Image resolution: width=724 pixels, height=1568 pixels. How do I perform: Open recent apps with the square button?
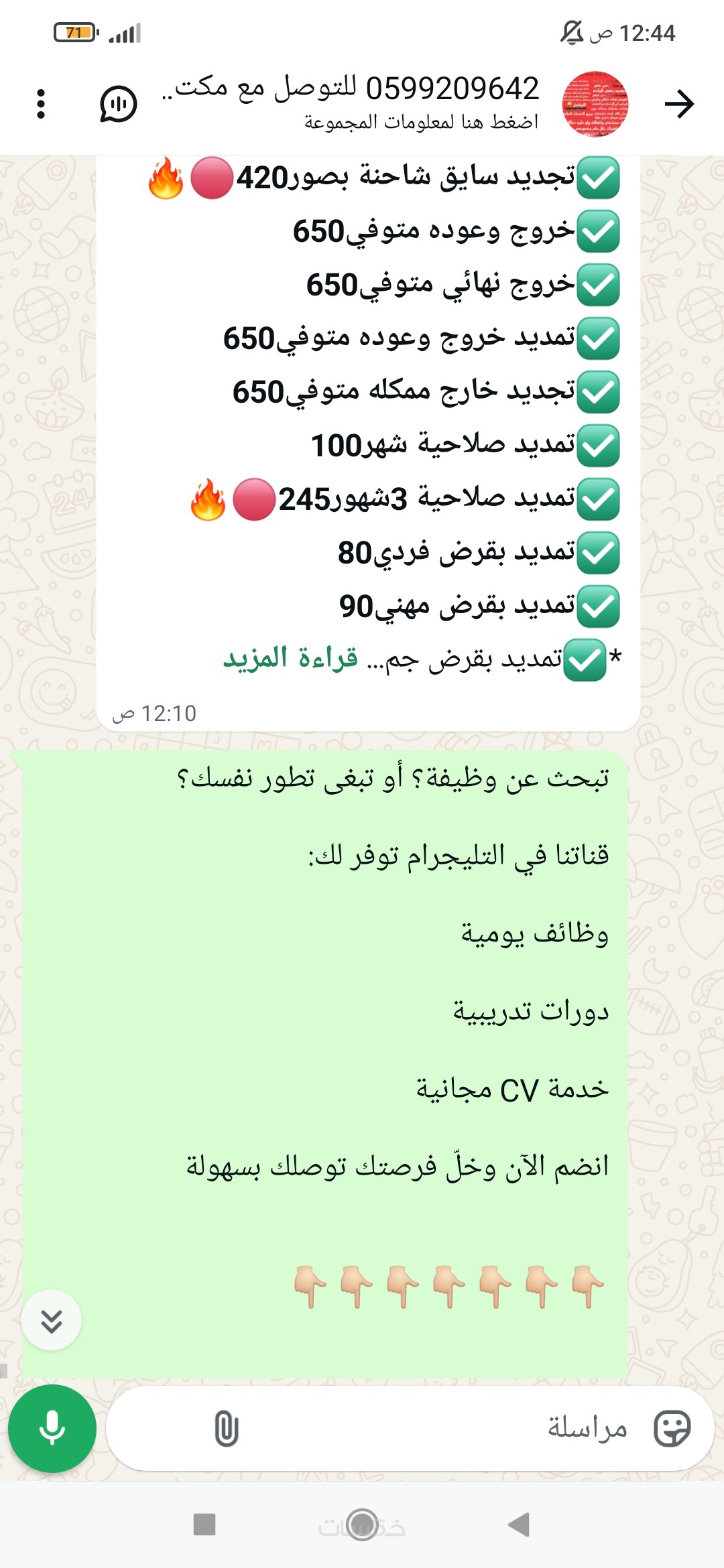[204, 1524]
